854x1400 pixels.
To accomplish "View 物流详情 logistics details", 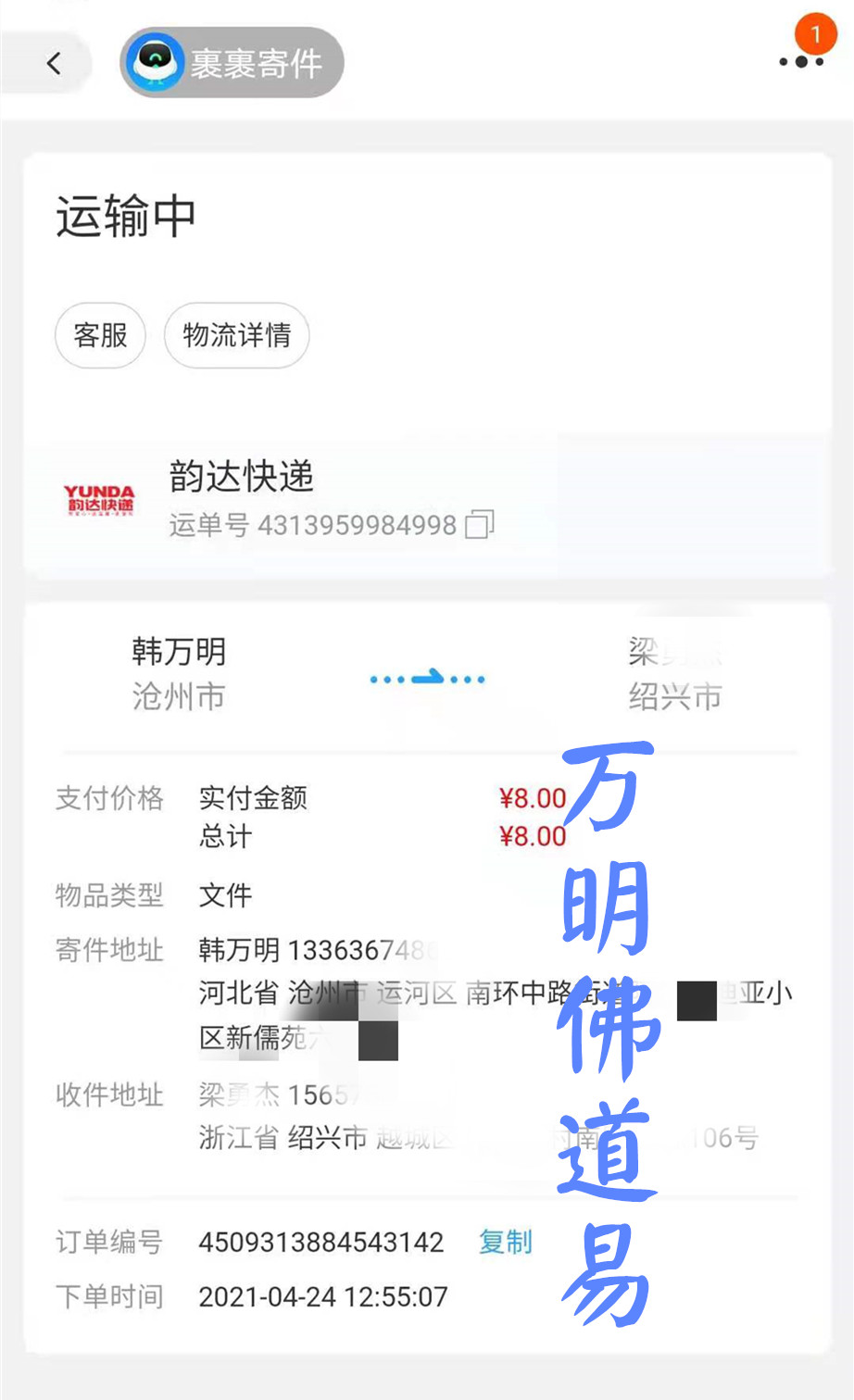I will point(236,335).
